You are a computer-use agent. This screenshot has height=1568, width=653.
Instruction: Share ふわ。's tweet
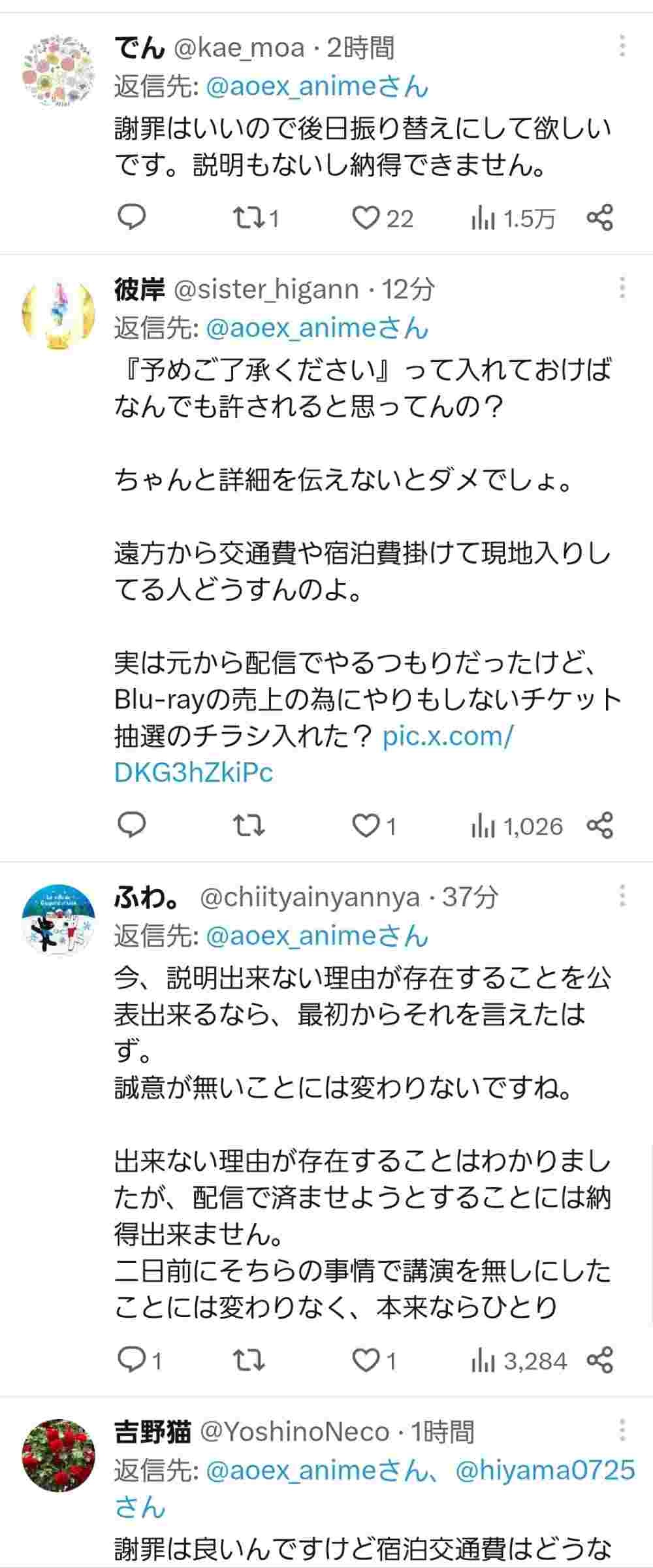[599, 1361]
